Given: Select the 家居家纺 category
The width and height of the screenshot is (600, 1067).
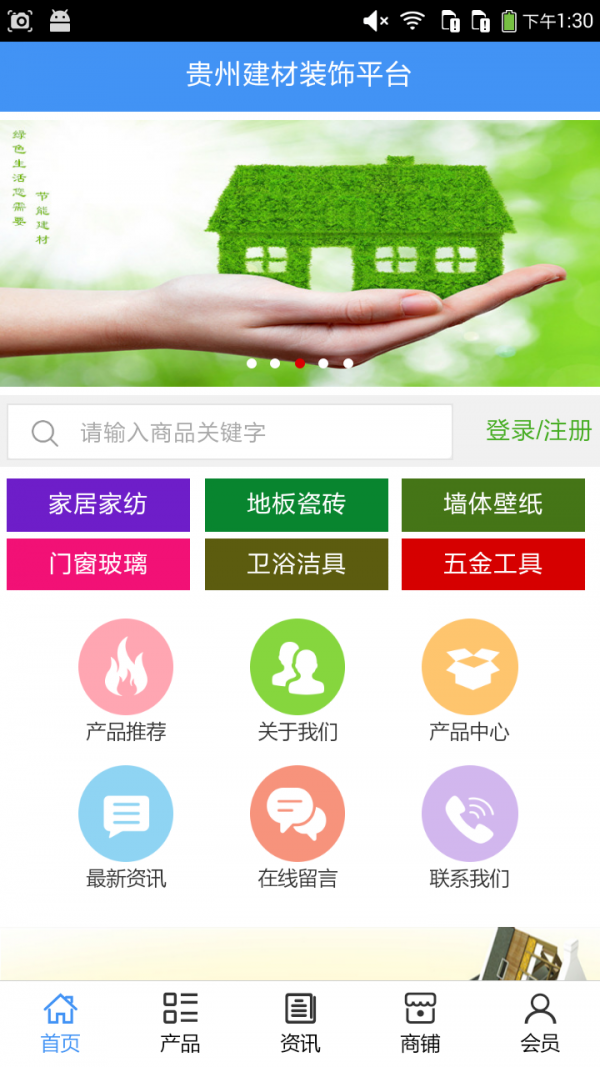Looking at the screenshot, I should tap(98, 504).
